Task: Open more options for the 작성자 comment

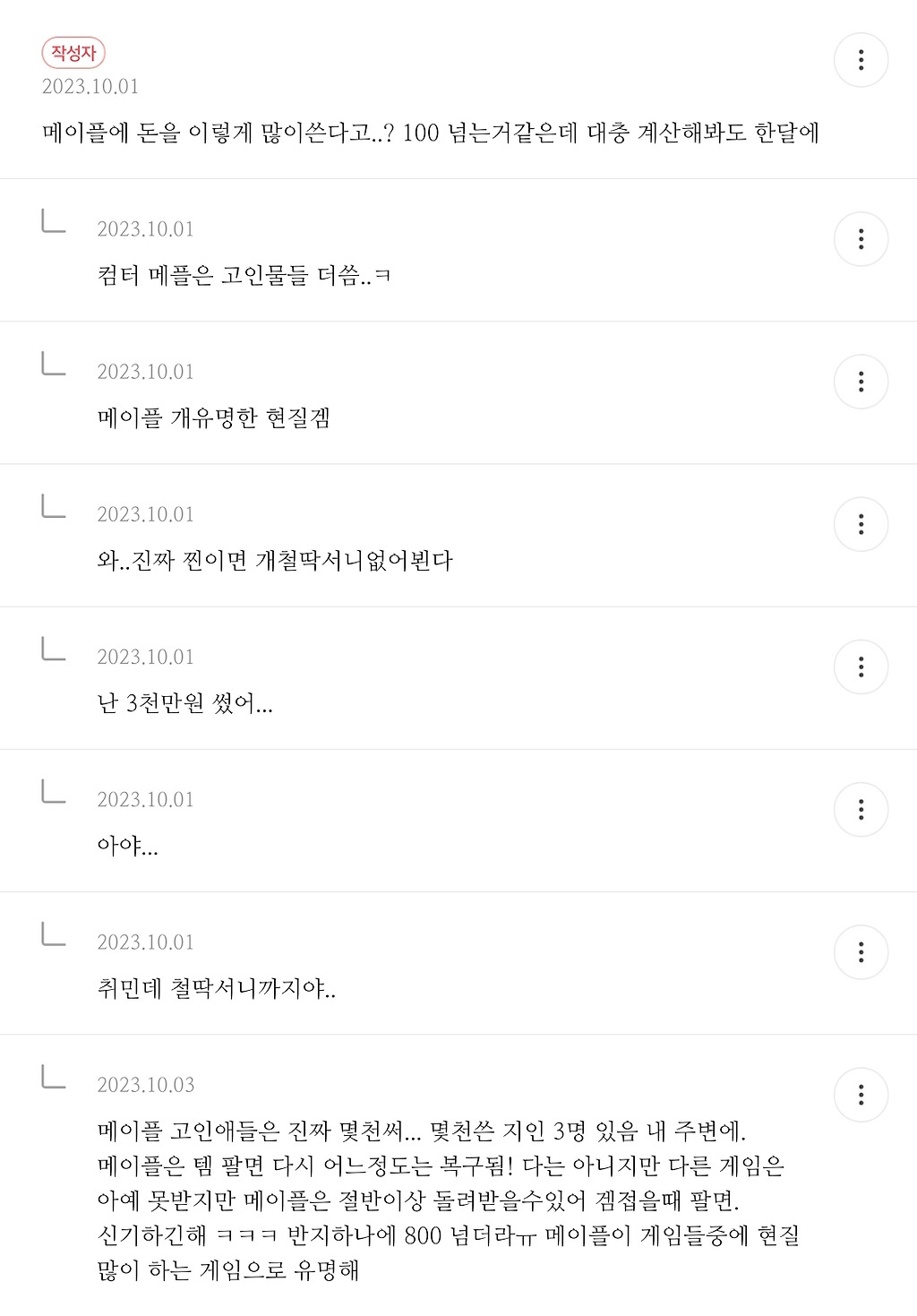Action: click(x=861, y=60)
